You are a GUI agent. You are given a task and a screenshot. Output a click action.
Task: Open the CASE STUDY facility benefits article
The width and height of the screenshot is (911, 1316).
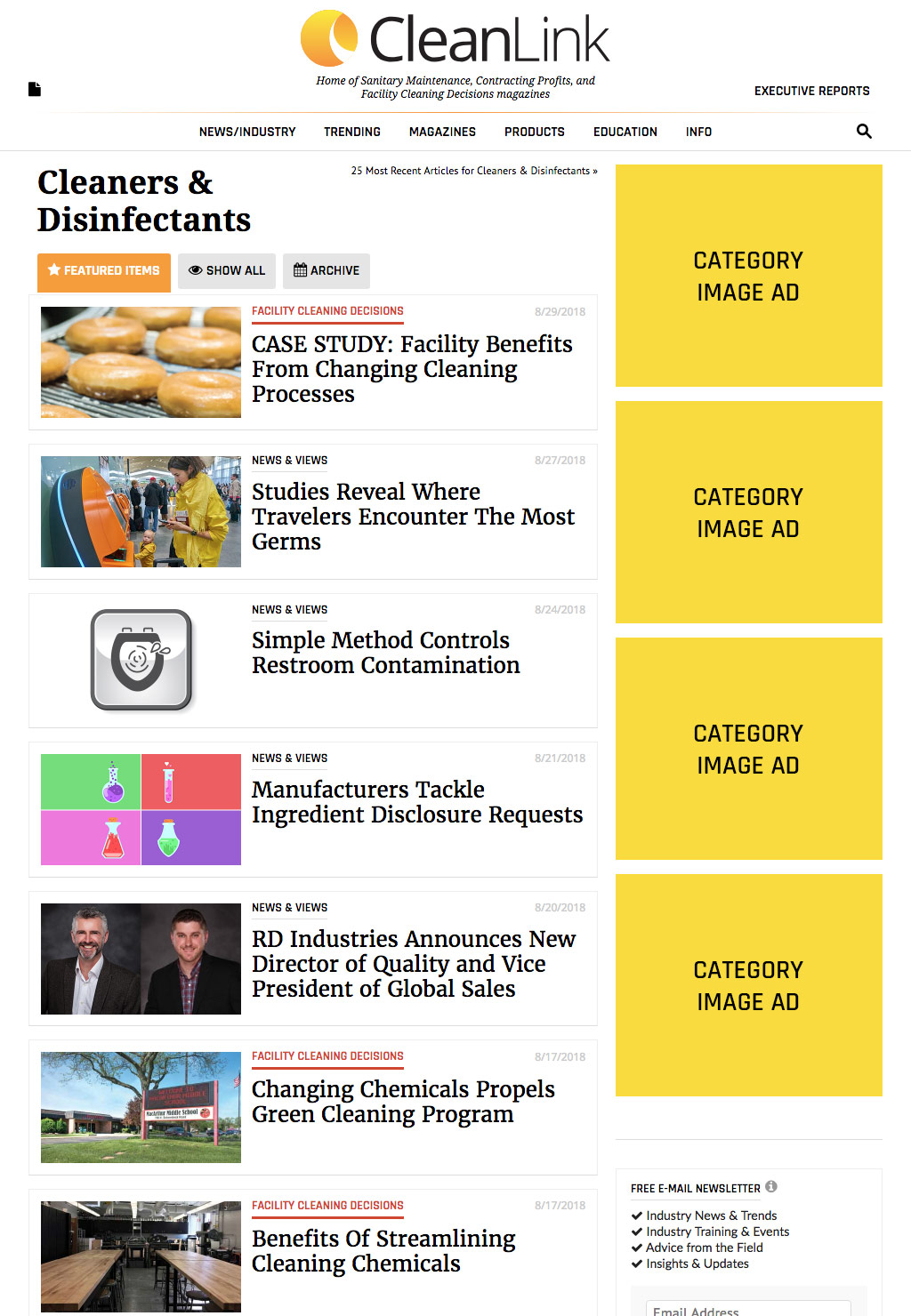click(x=411, y=369)
